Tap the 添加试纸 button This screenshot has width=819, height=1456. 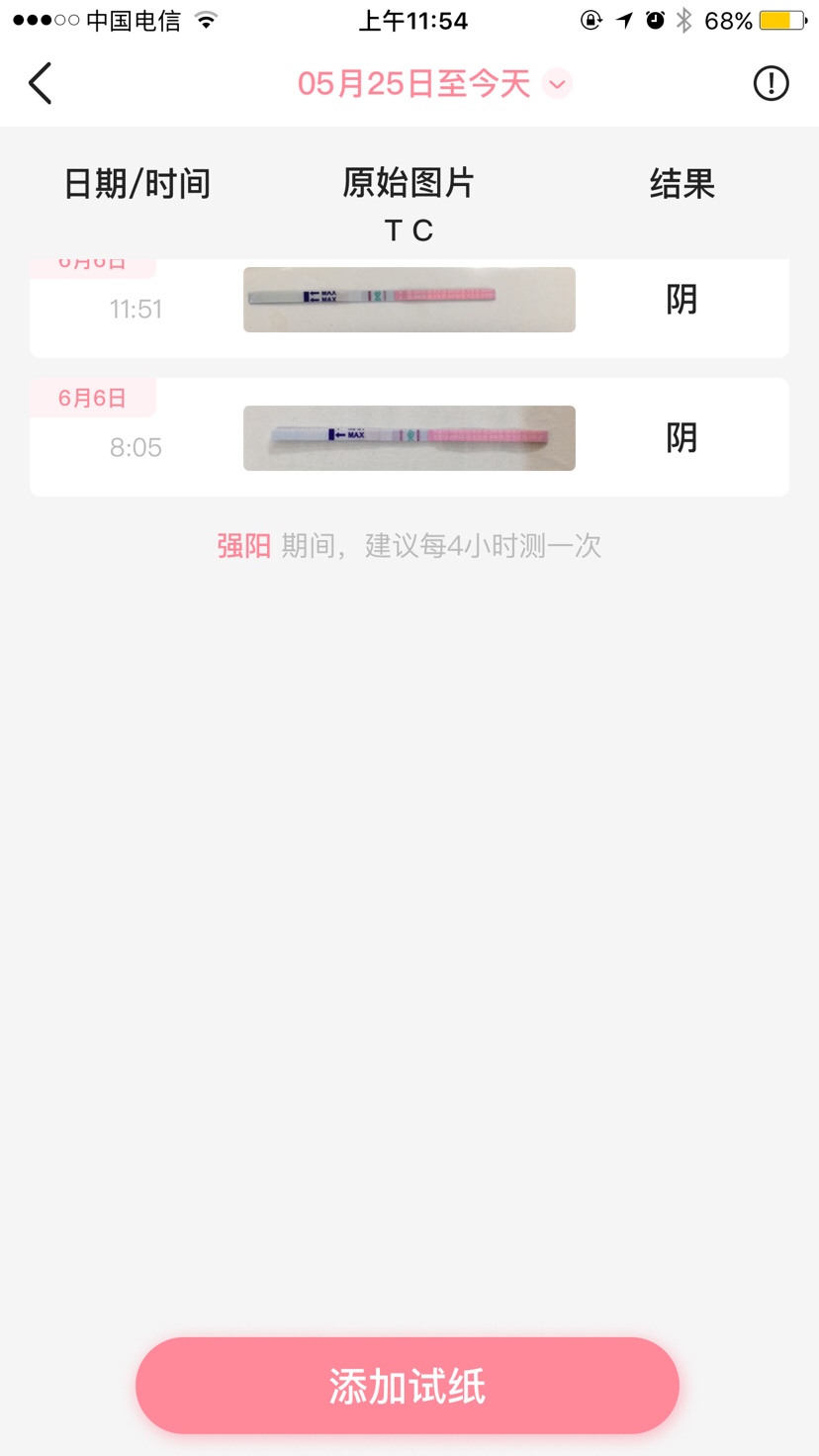[x=408, y=1386]
